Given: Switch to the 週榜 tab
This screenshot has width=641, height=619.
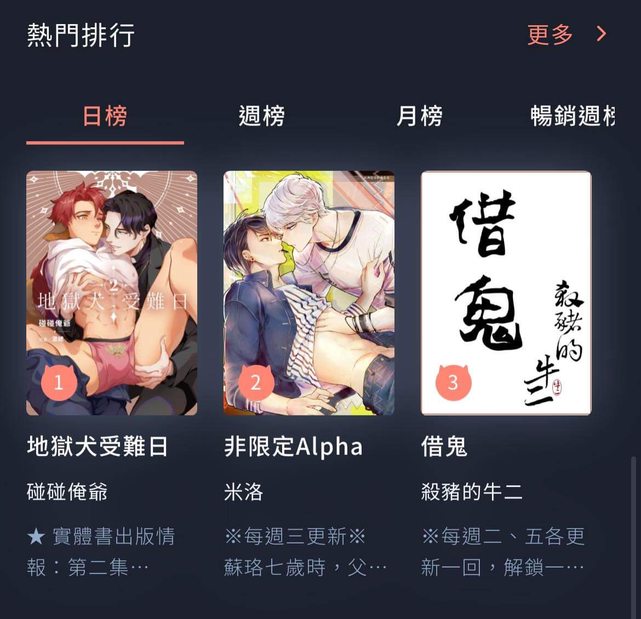Looking at the screenshot, I should pos(262,116).
